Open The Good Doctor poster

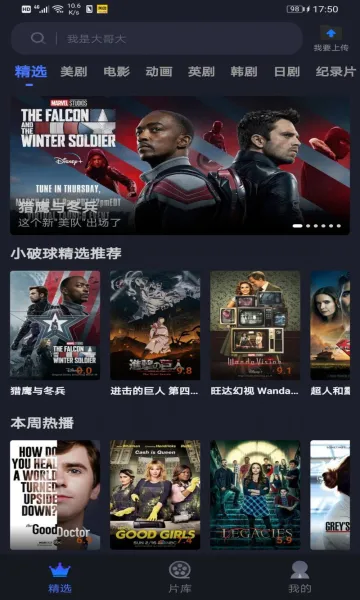click(55, 495)
